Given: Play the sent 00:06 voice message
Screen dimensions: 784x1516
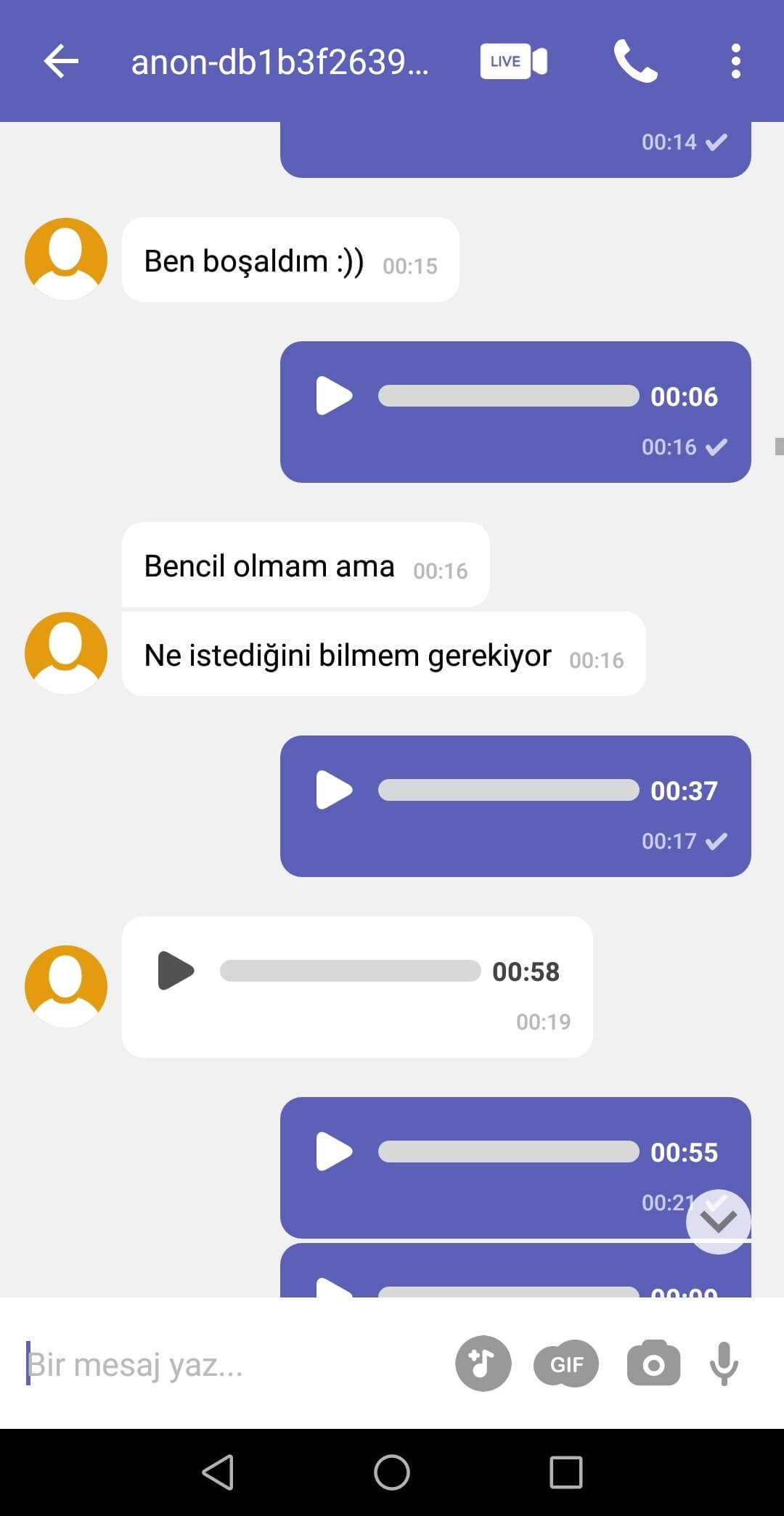Looking at the screenshot, I should click(x=334, y=396).
